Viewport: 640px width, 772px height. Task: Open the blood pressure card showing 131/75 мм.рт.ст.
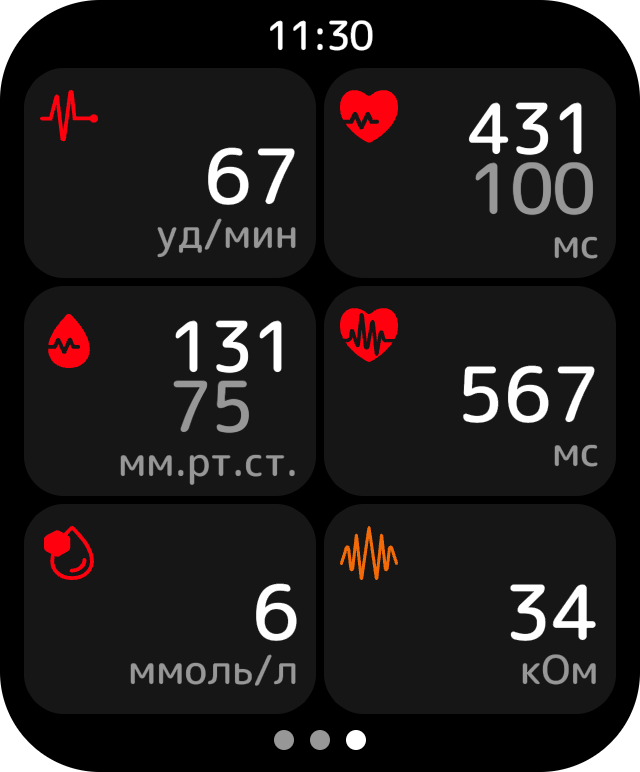[x=170, y=391]
